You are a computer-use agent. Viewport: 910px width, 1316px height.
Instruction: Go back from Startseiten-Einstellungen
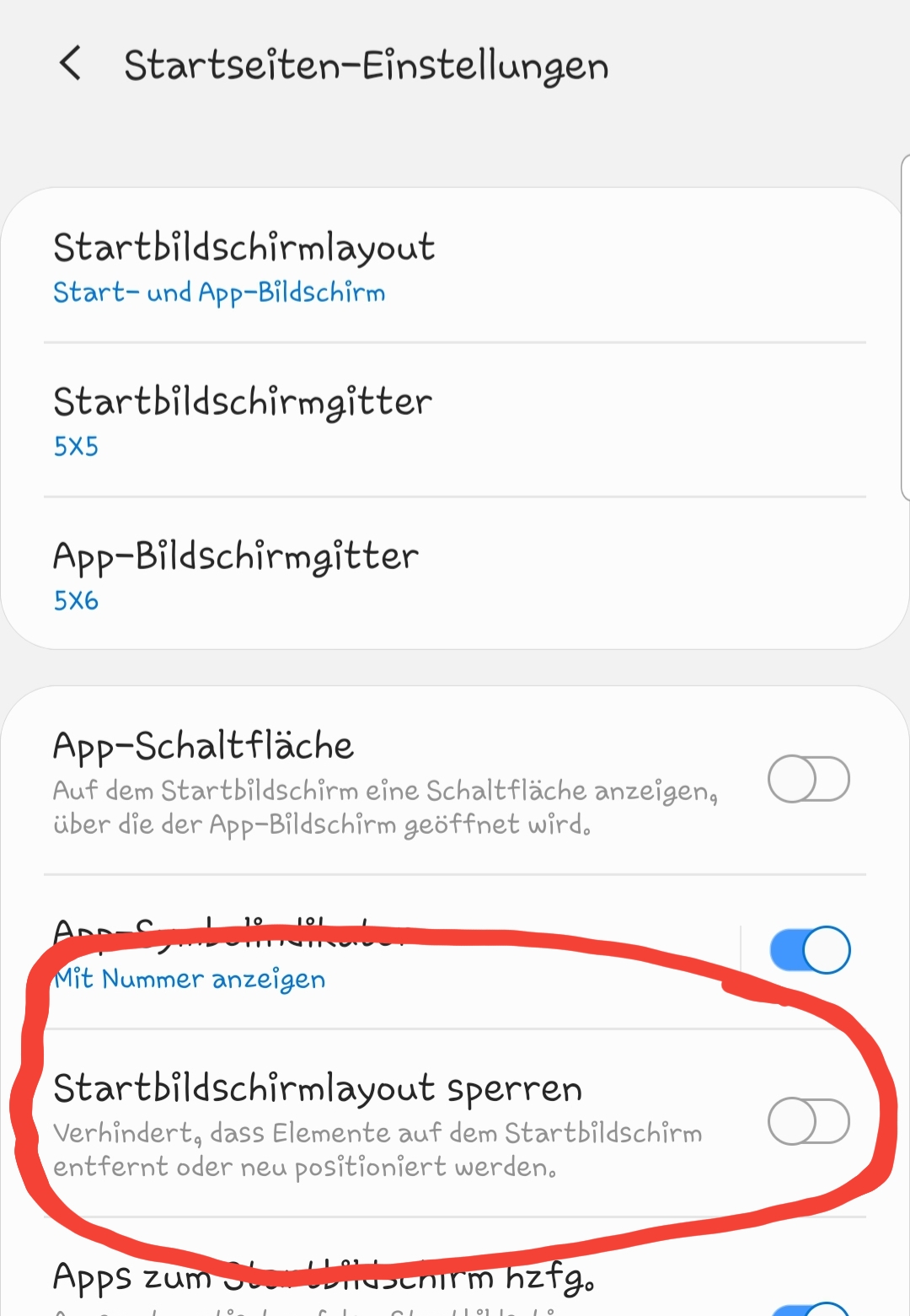point(71,64)
